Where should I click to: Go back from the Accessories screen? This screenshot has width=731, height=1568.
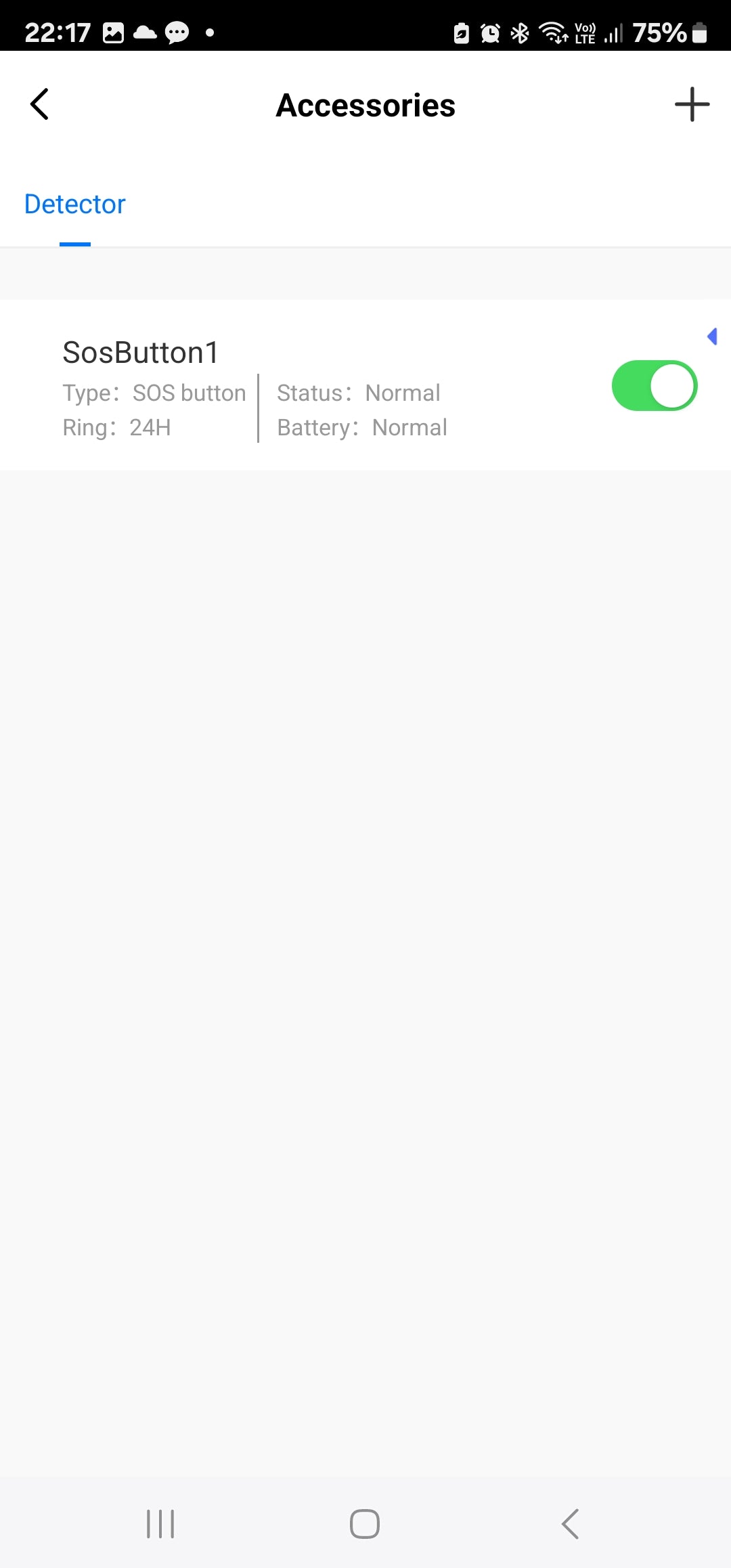(x=40, y=104)
